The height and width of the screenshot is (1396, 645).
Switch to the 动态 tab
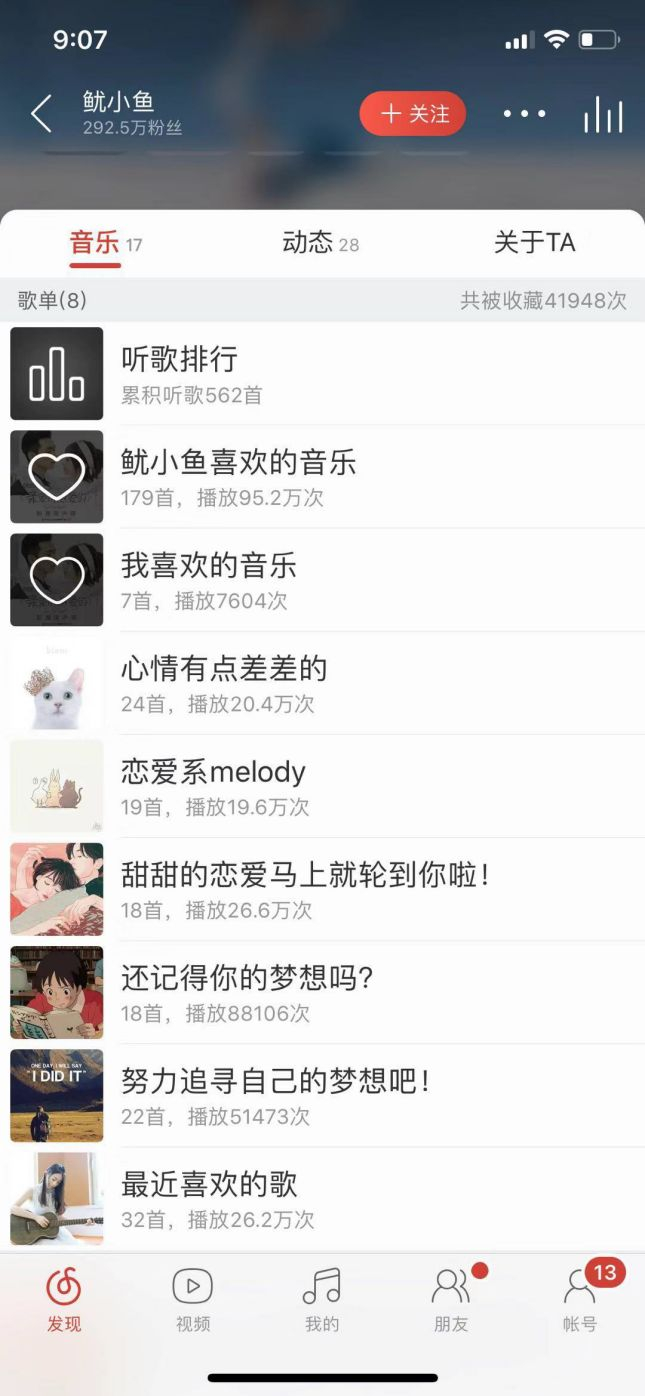[x=320, y=243]
